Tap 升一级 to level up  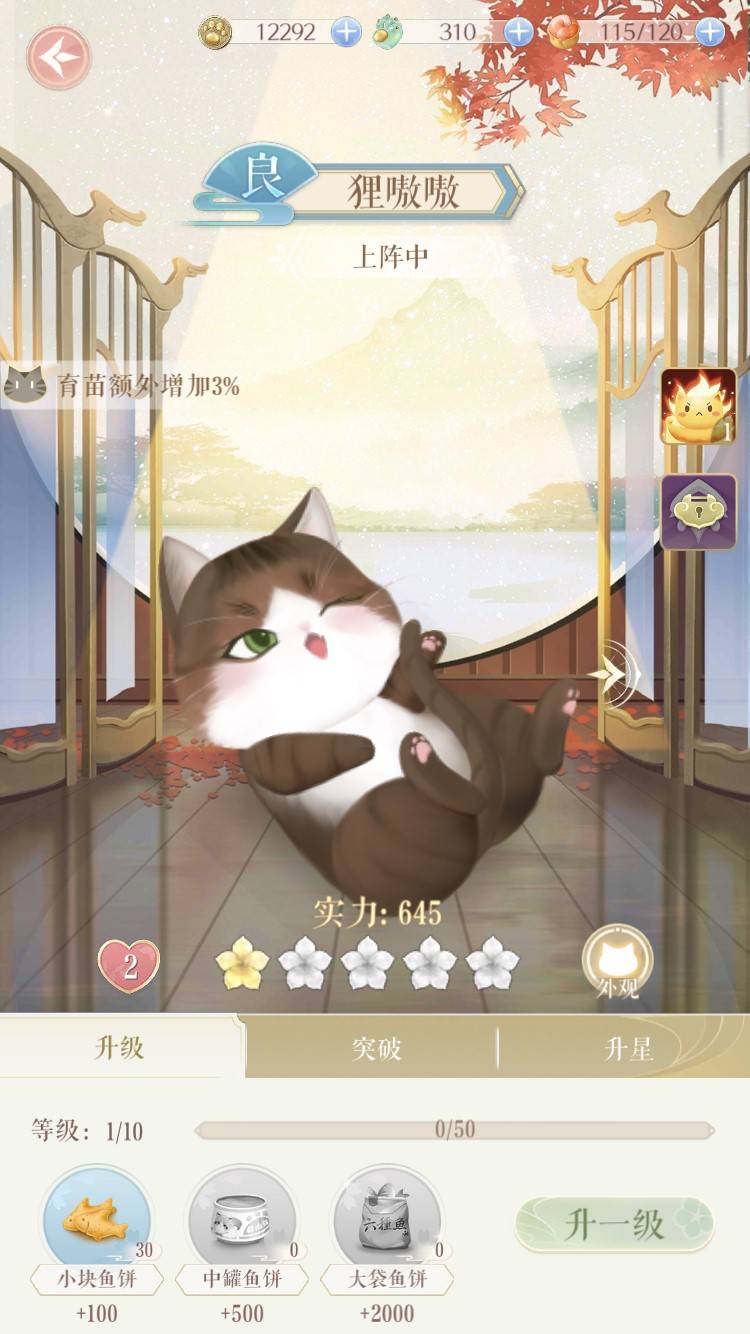coord(614,1224)
